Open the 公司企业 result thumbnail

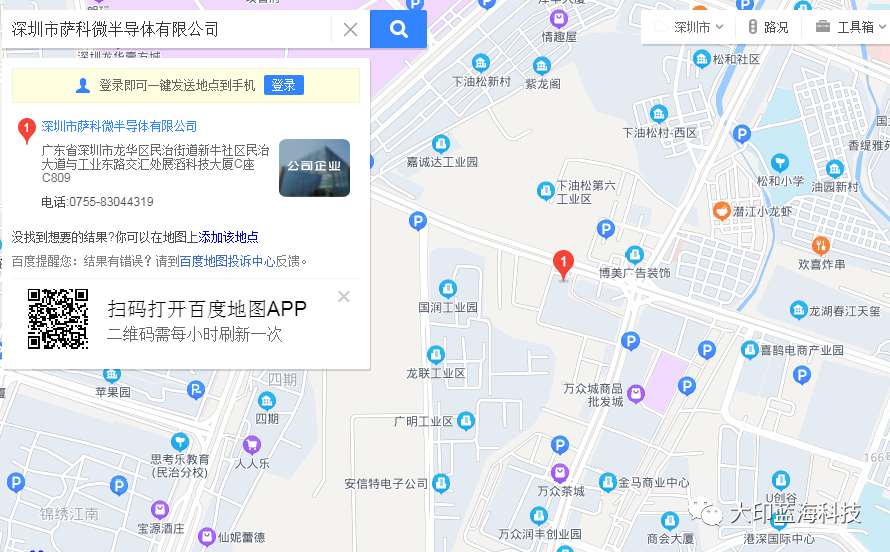[x=314, y=168]
